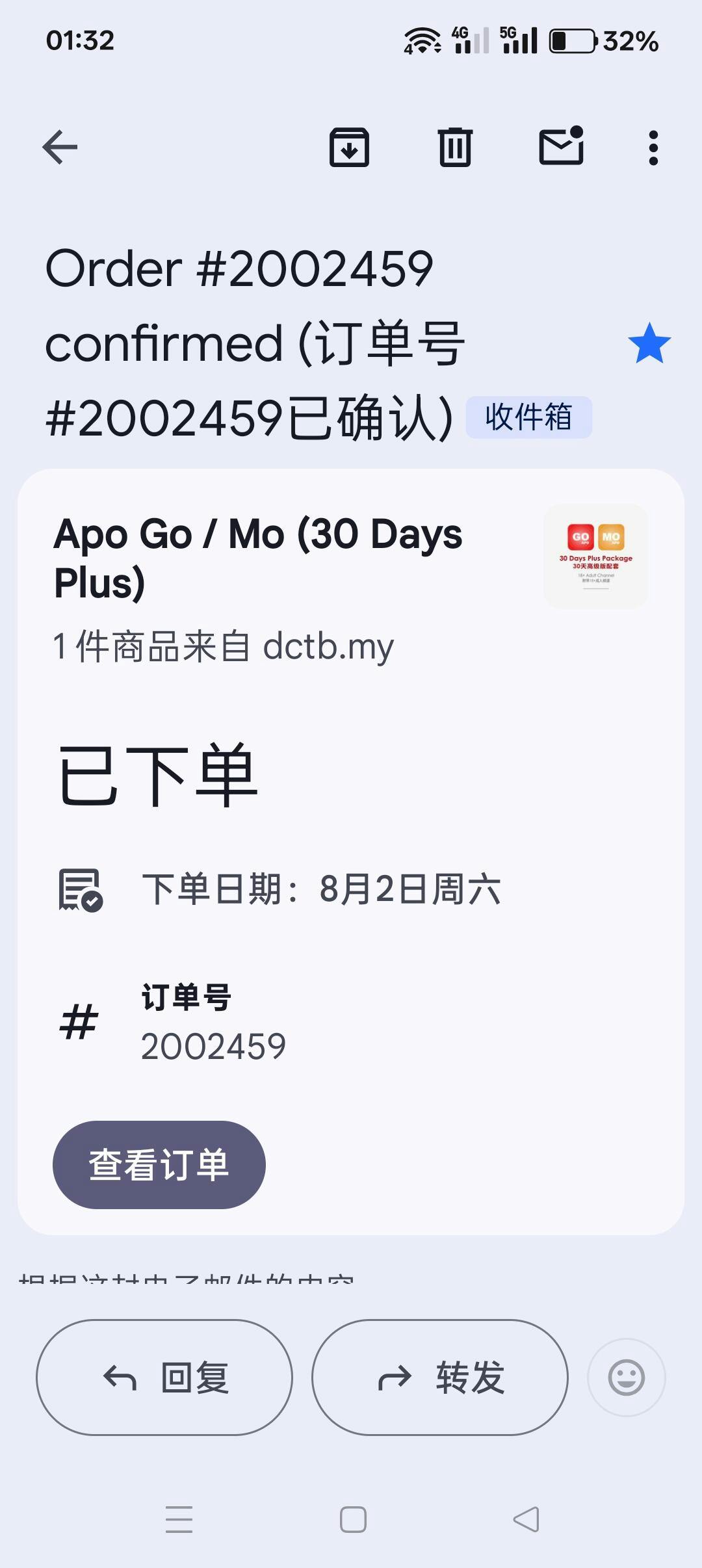Open the three-dot overflow menu
Viewport: 702px width, 1568px height.
[x=653, y=148]
